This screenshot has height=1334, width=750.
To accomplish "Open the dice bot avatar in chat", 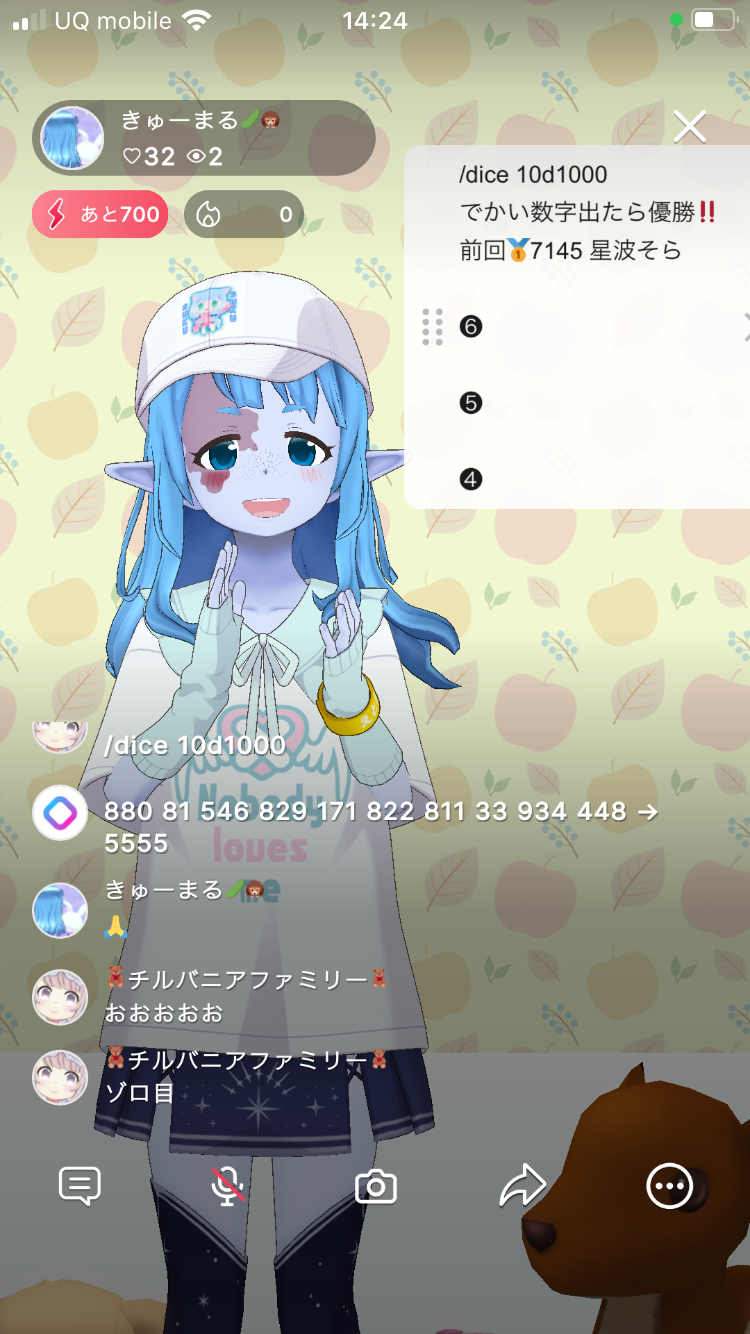I will coord(60,813).
